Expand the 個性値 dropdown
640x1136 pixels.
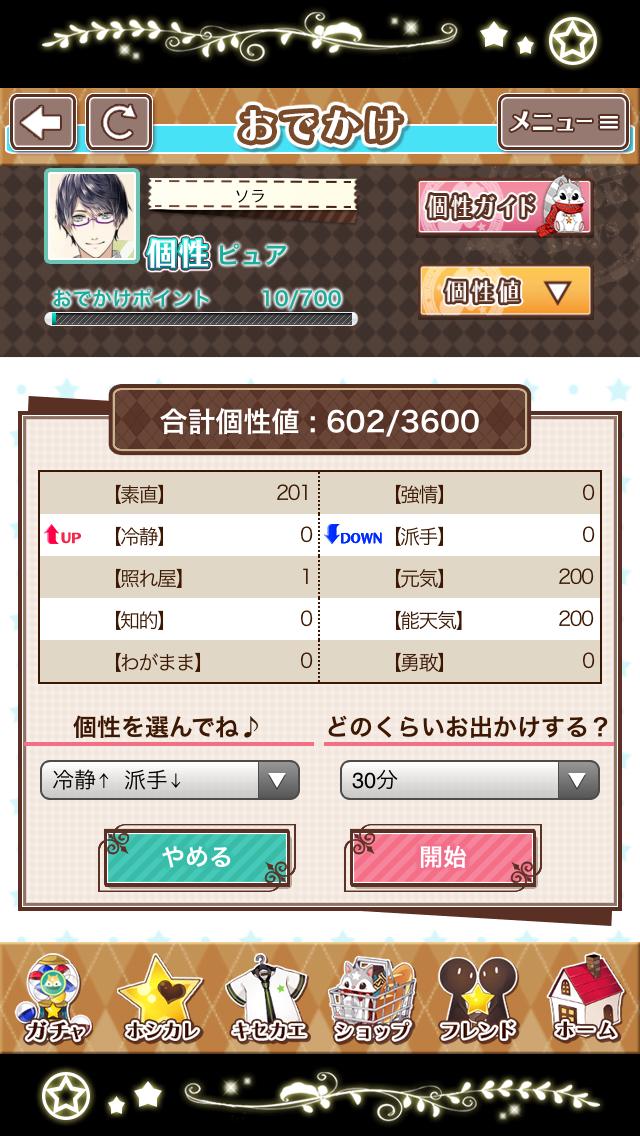click(504, 291)
